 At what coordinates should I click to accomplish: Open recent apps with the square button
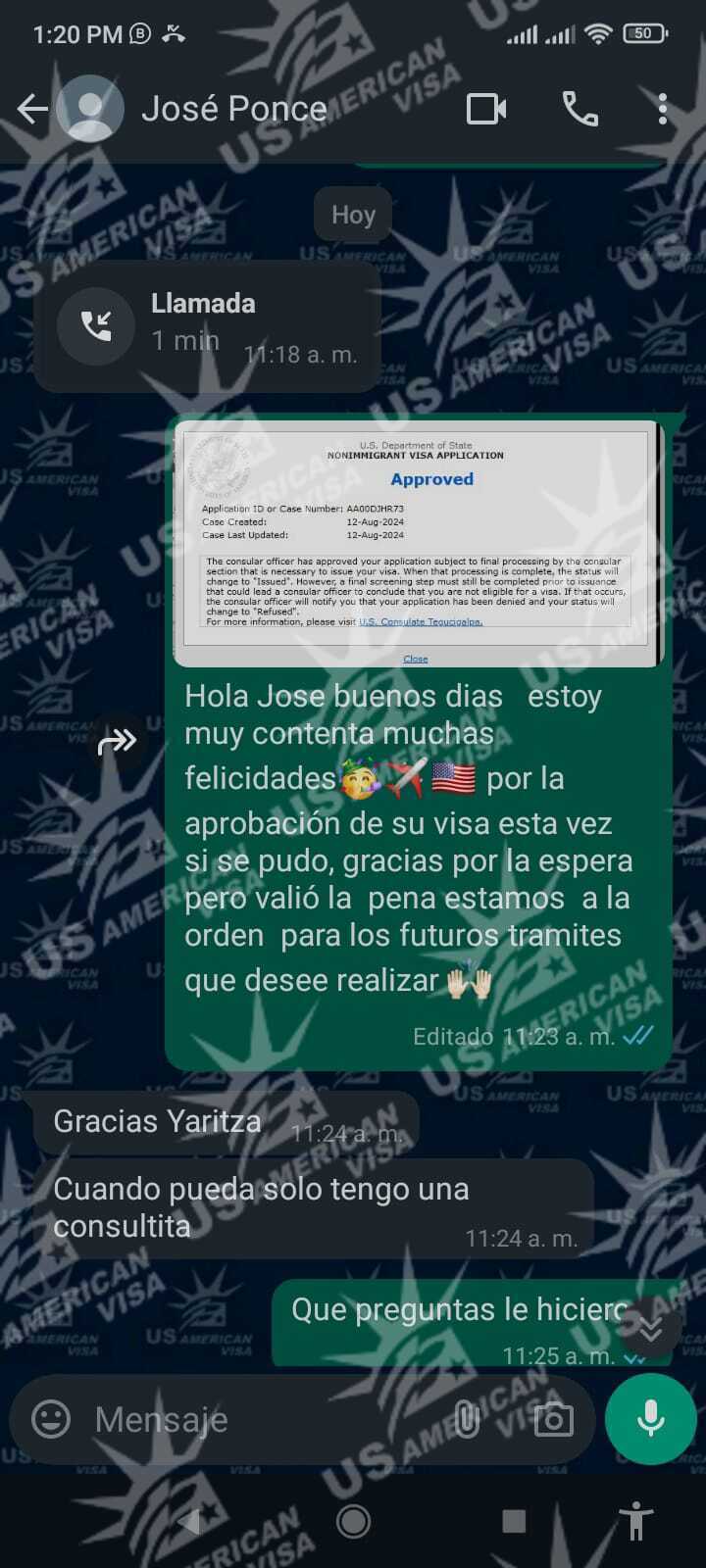tap(514, 1521)
